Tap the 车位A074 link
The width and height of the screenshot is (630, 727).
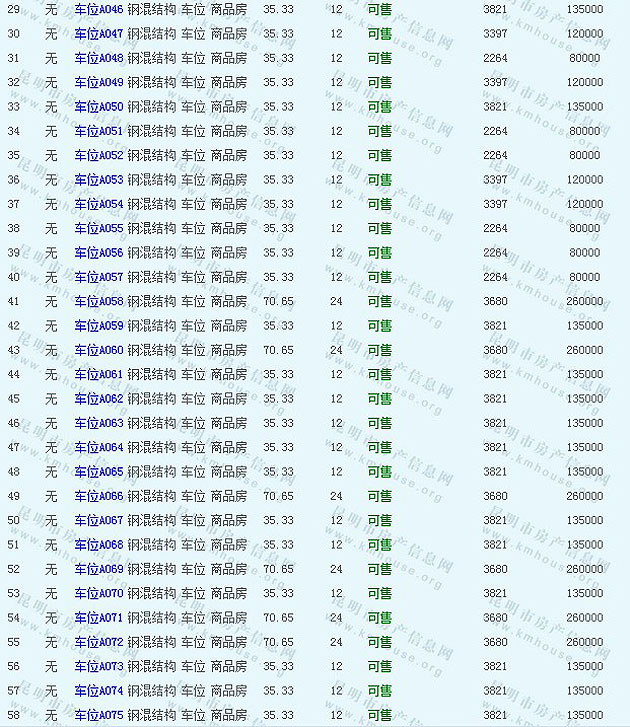point(99,690)
